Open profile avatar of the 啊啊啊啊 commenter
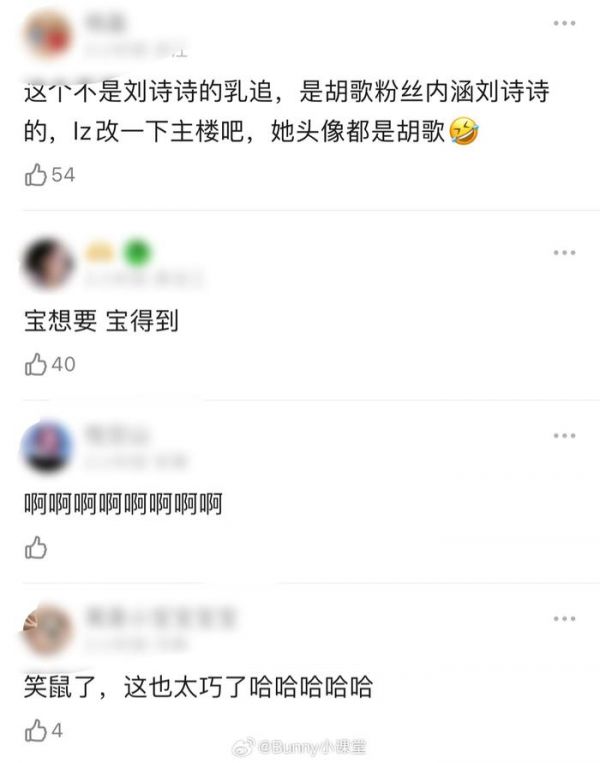The image size is (600, 763). [x=48, y=447]
